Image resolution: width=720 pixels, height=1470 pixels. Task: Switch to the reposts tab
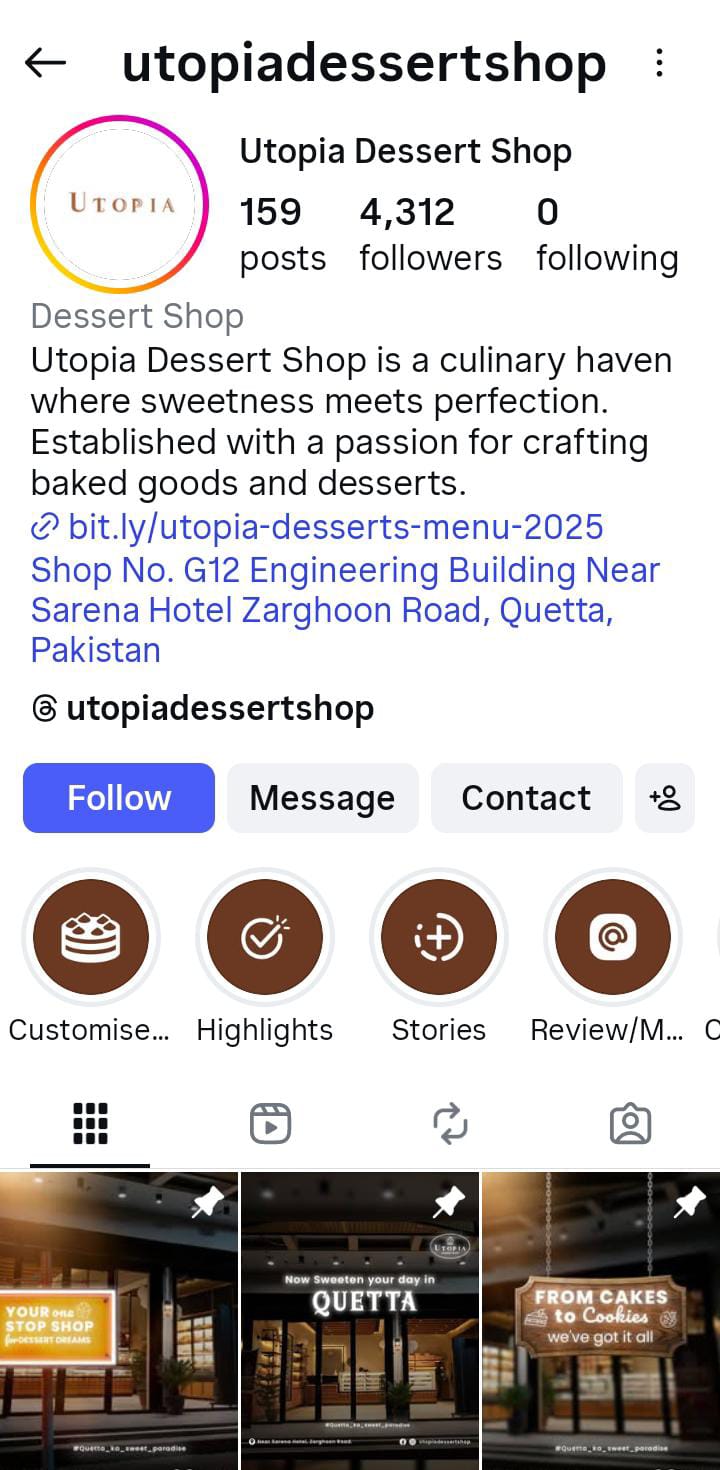450,1124
